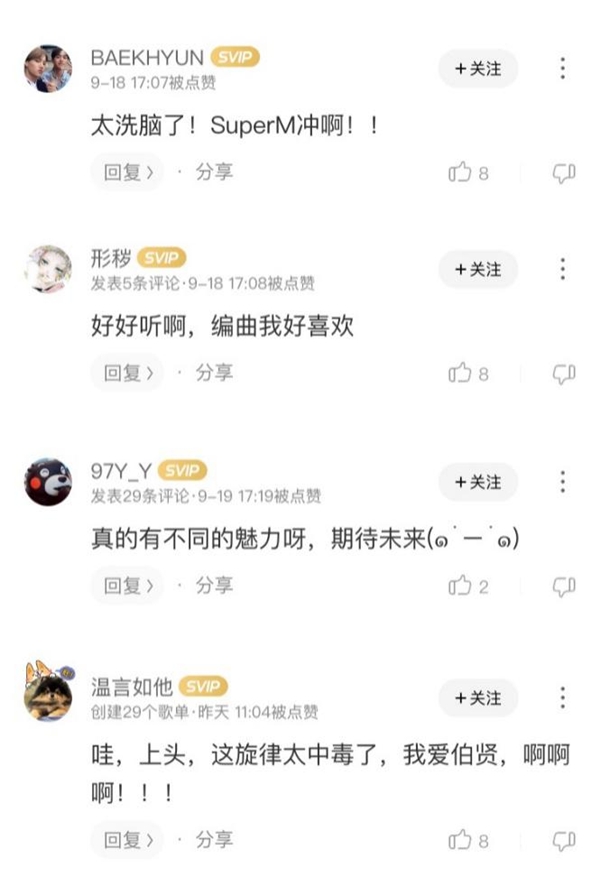Follow user 形秽

pos(478,269)
